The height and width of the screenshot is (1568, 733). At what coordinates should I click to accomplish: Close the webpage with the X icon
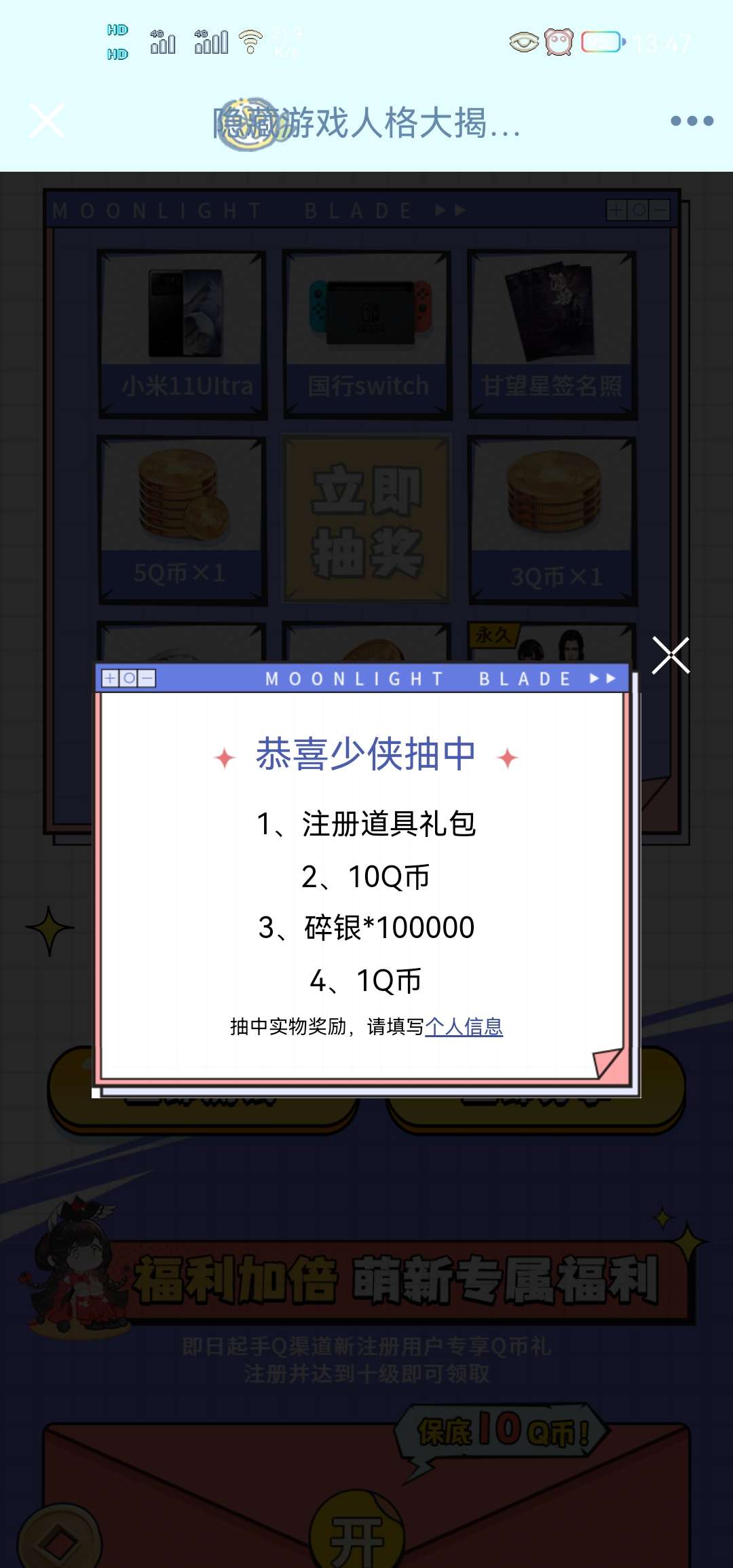[47, 121]
